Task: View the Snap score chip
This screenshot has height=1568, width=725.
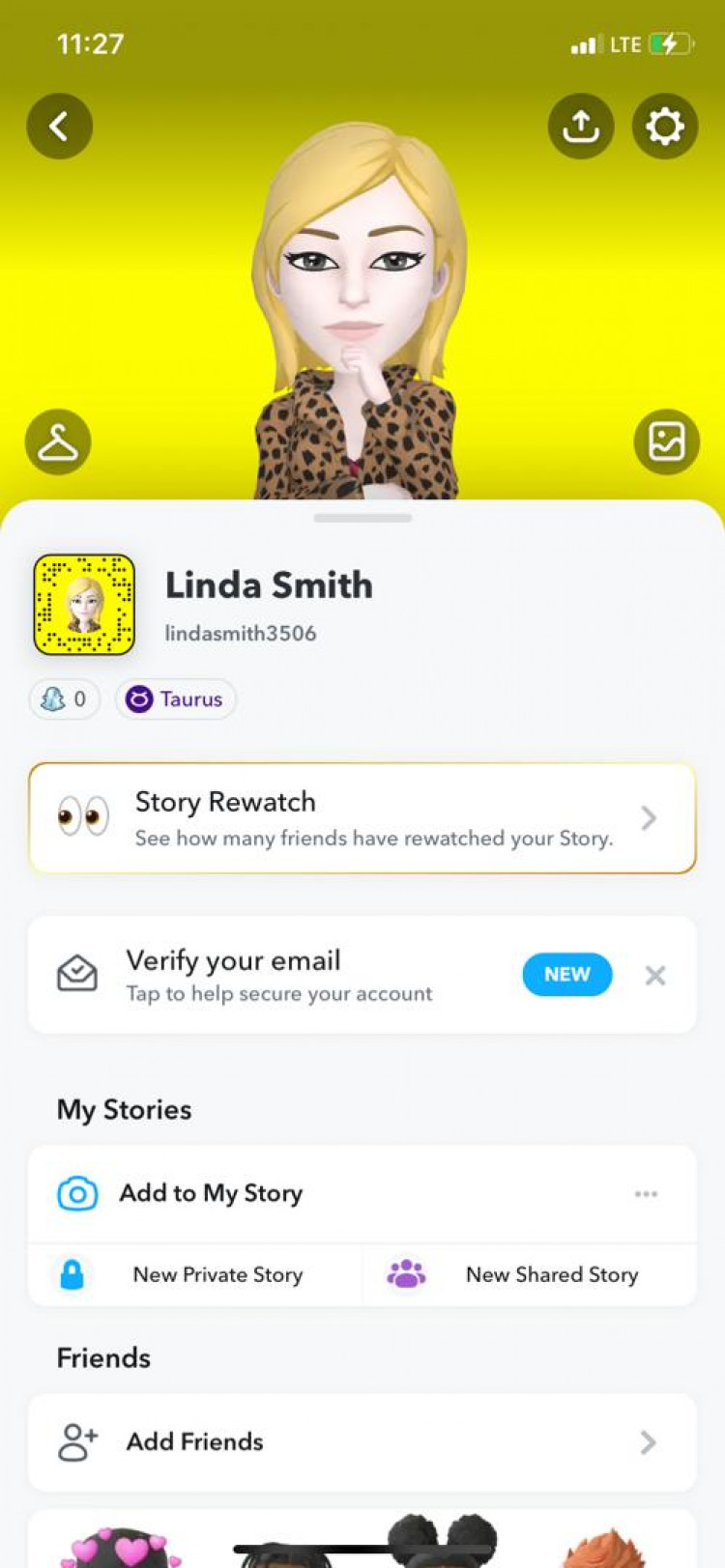Action: (64, 698)
